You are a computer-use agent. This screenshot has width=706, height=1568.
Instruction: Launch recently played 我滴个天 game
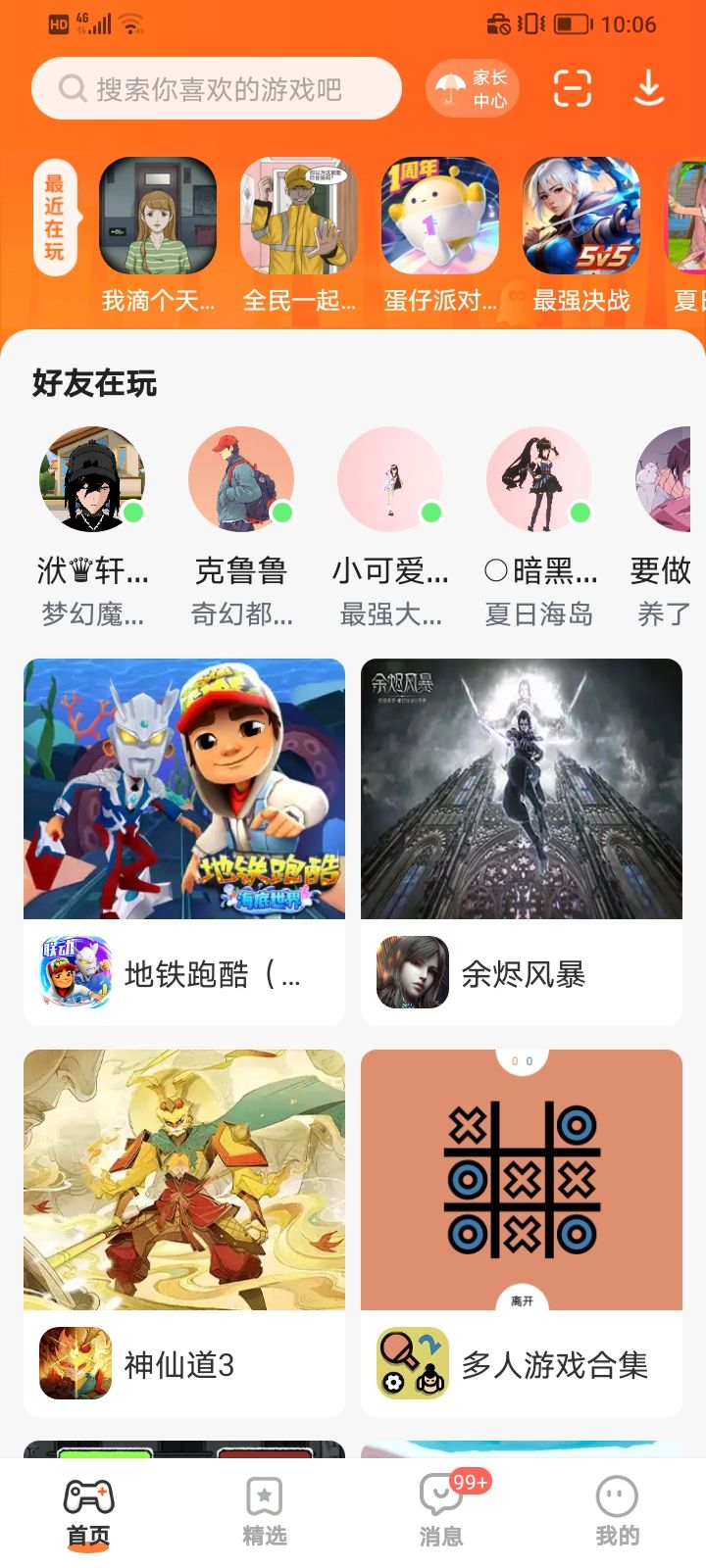coord(158,217)
